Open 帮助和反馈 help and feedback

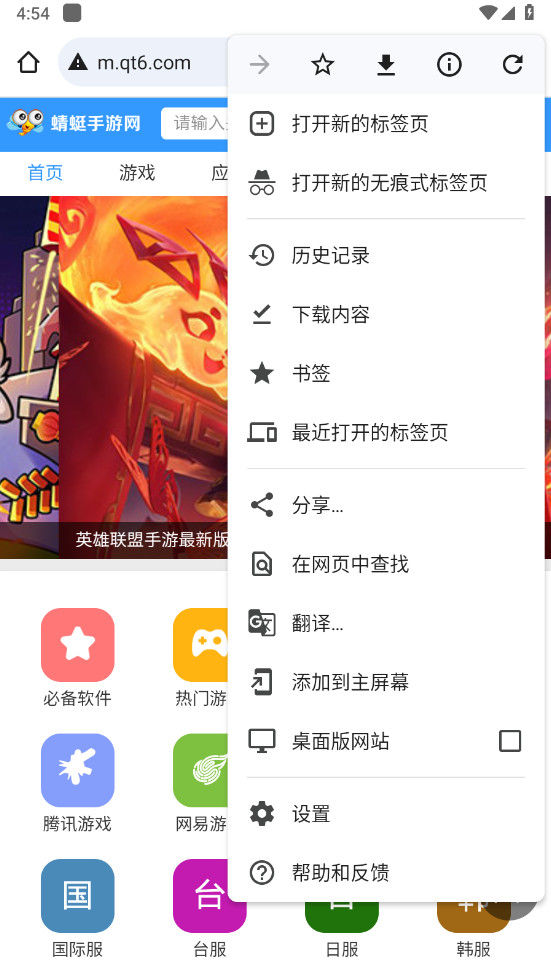(386, 872)
